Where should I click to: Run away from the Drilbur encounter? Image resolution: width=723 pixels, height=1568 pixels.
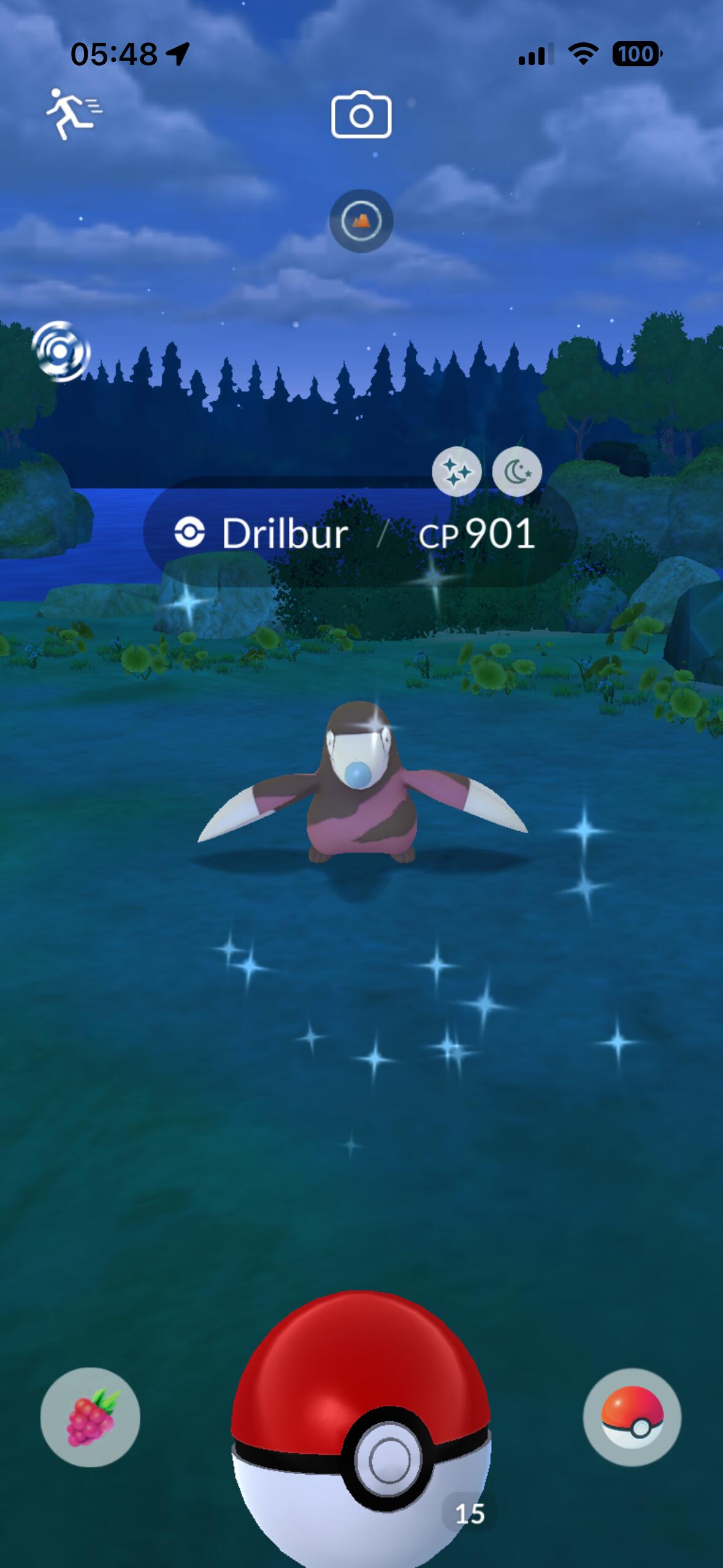click(x=73, y=114)
